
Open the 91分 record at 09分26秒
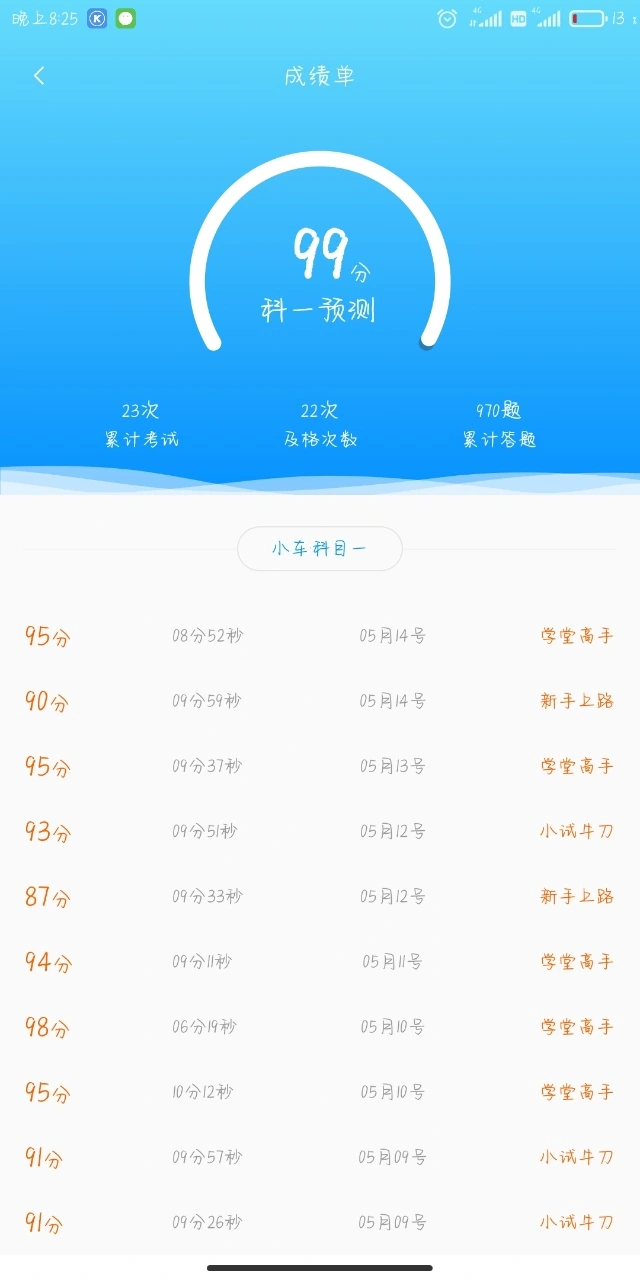[319, 1222]
